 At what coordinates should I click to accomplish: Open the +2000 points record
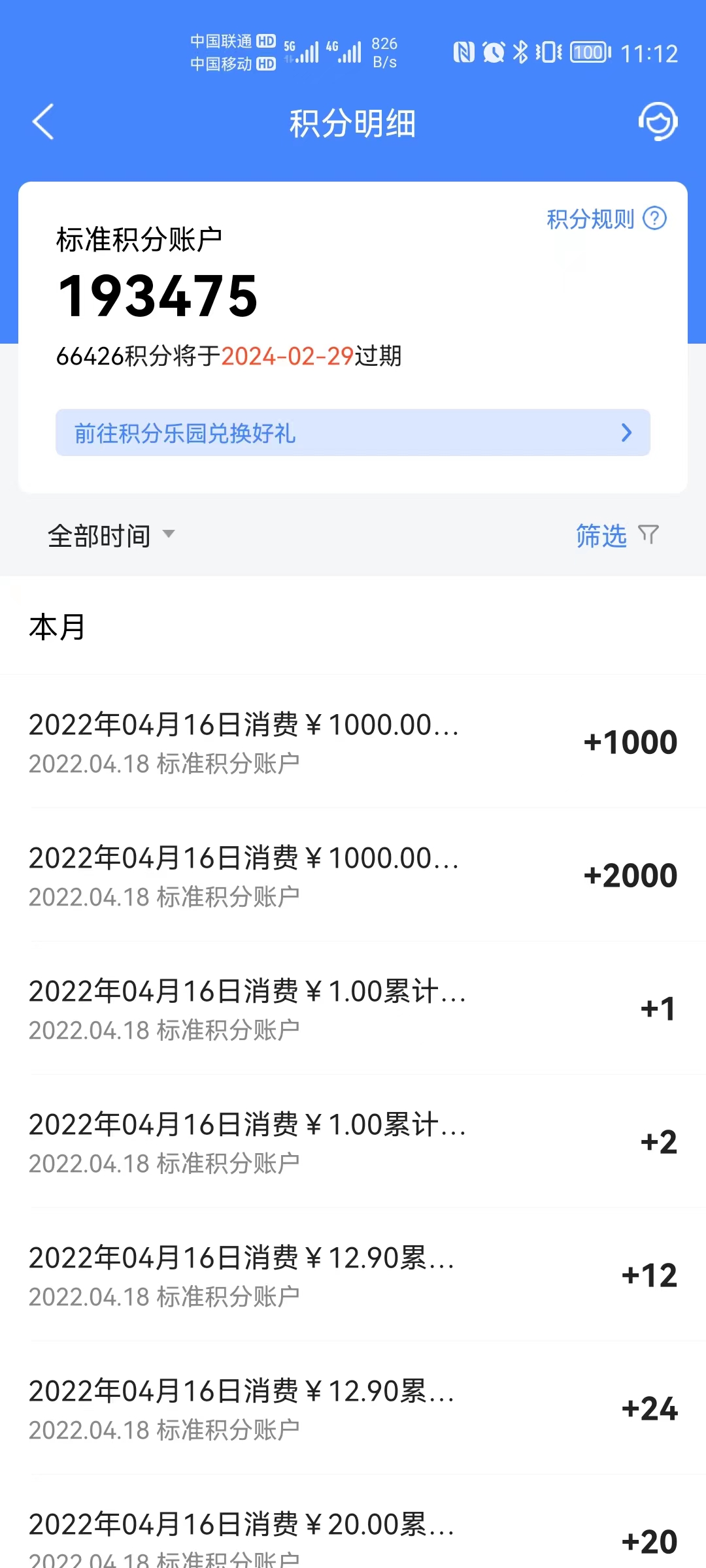pos(353,875)
